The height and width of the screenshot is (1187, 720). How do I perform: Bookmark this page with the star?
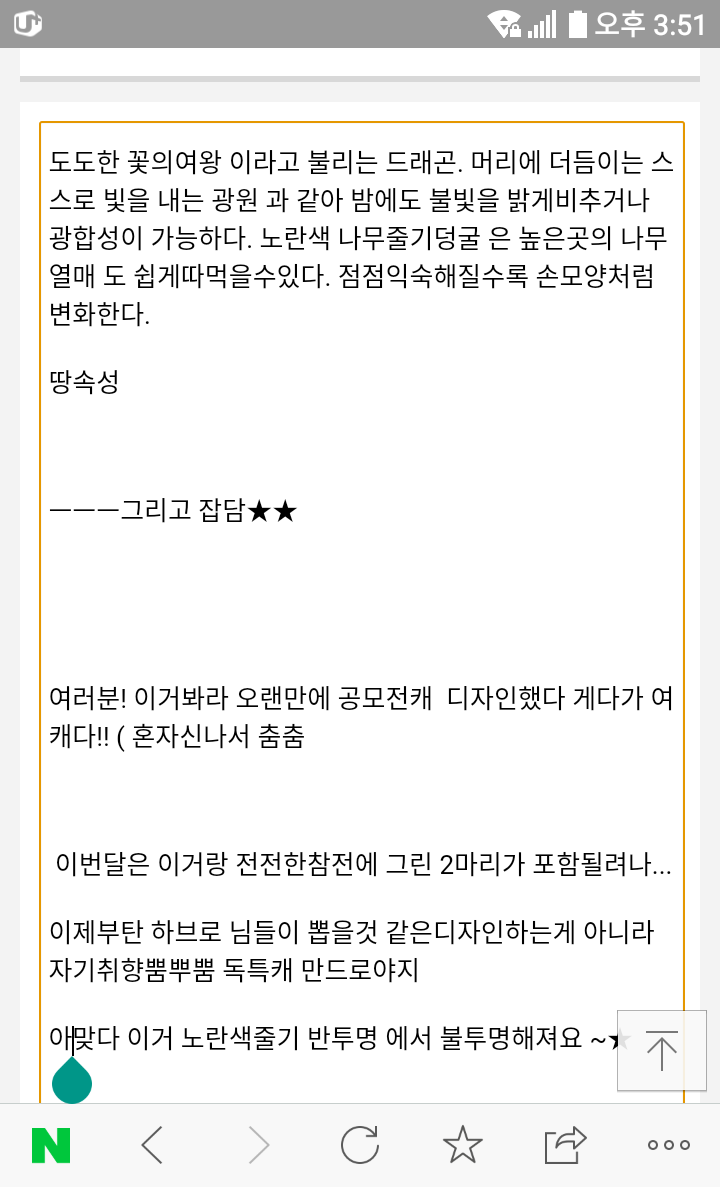(462, 1144)
